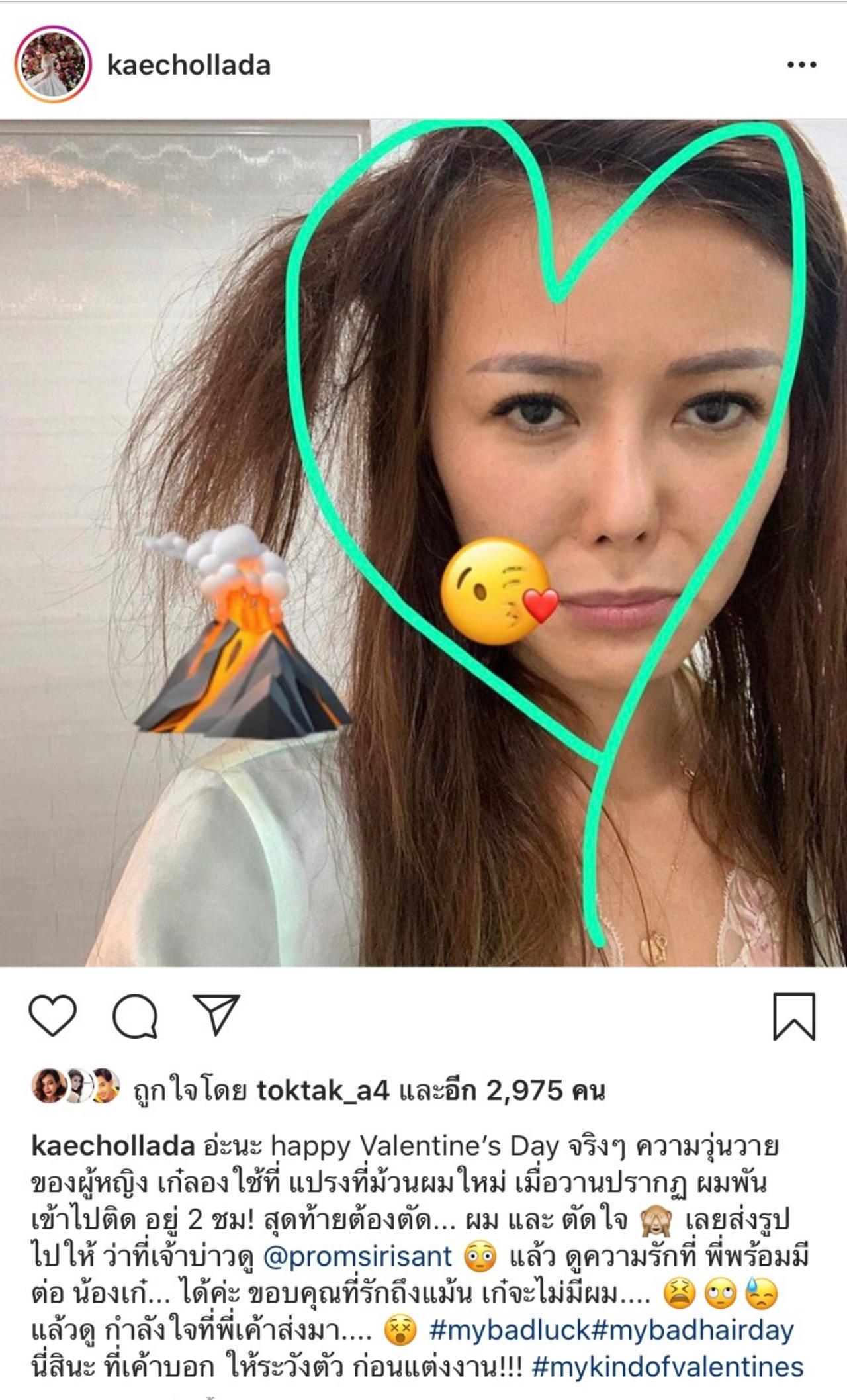This screenshot has width=847, height=1400.
Task: Open toktak_a4's profile from likes
Action: [323, 1090]
